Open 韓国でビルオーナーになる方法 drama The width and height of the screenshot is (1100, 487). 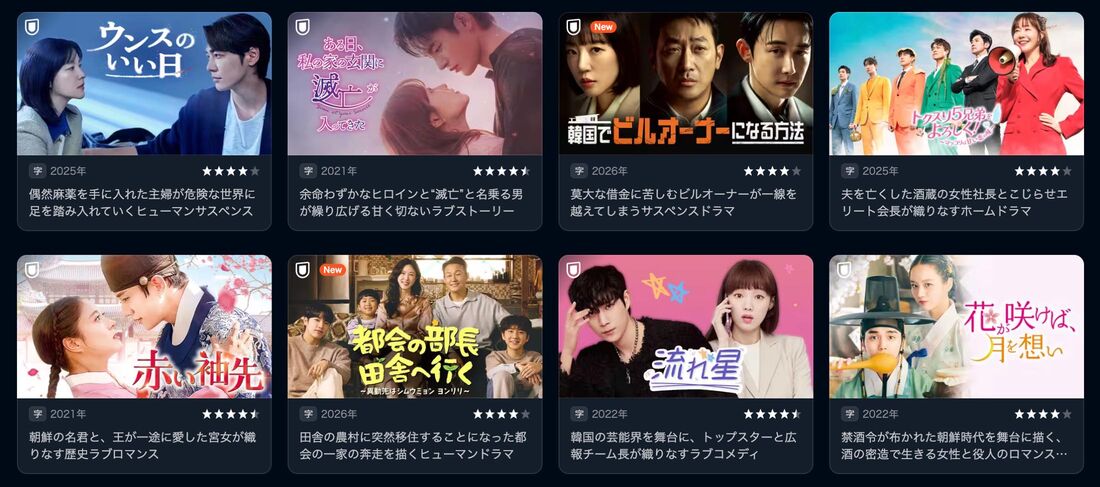[686, 84]
